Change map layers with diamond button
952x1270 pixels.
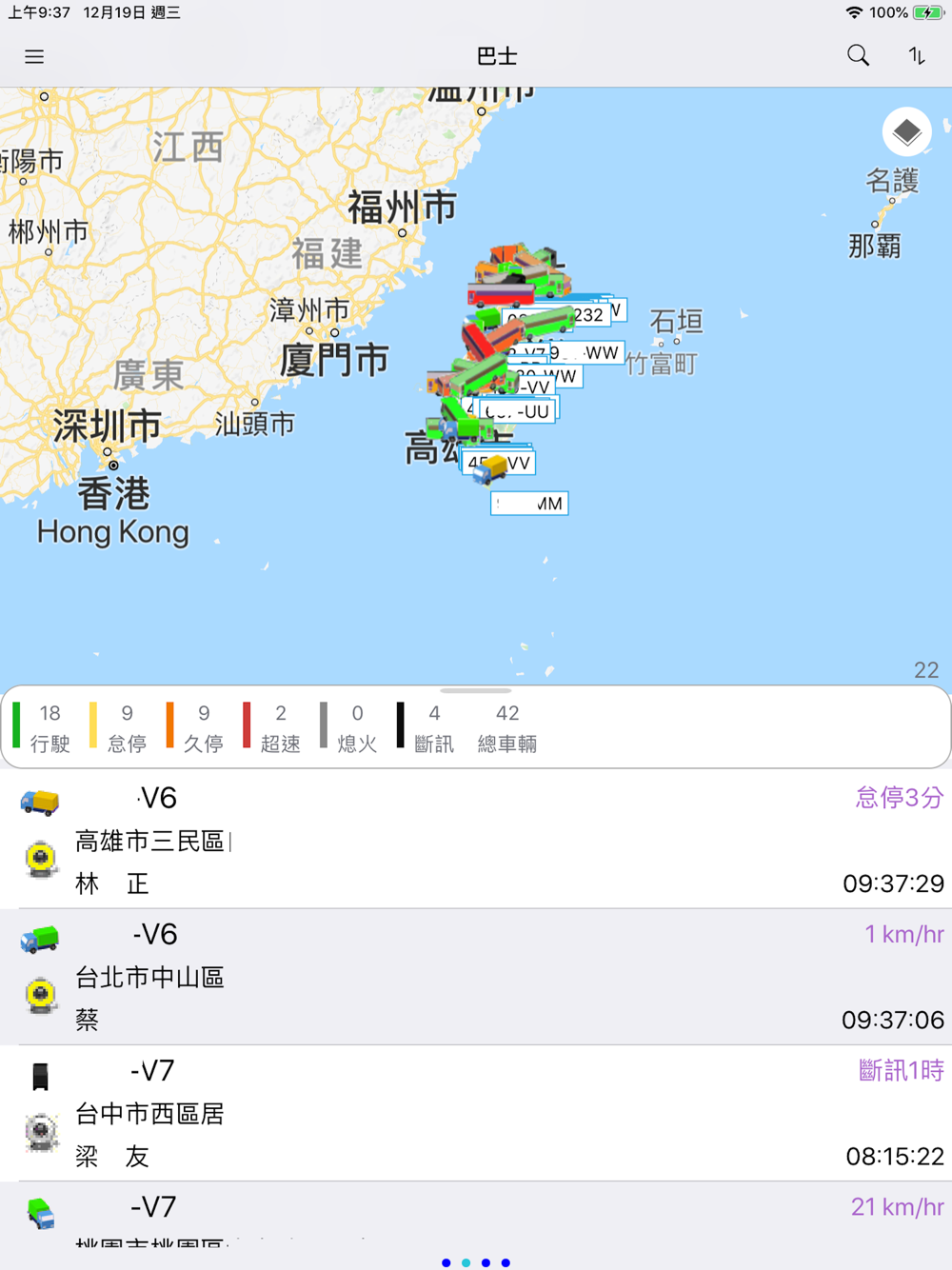point(906,131)
